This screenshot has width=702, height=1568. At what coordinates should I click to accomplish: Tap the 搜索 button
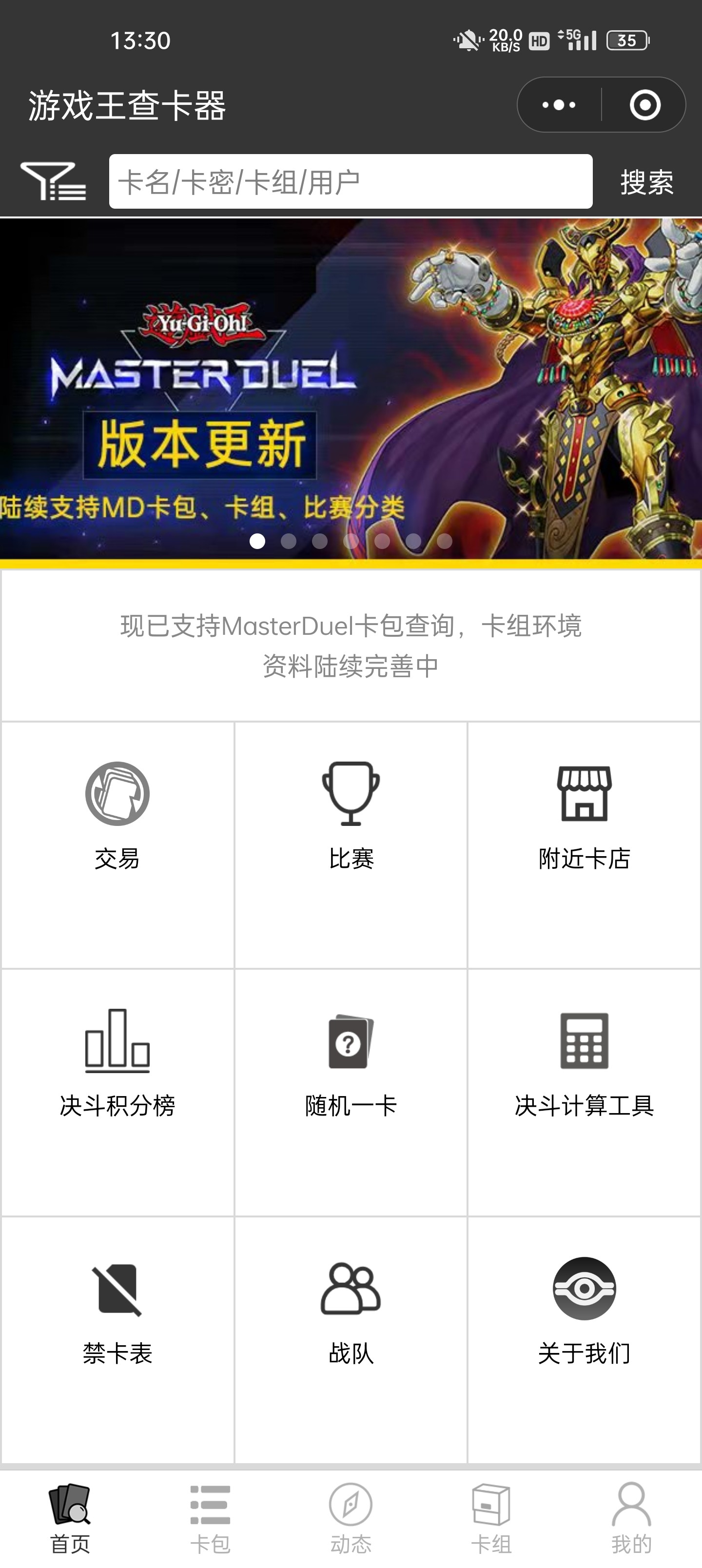[646, 182]
